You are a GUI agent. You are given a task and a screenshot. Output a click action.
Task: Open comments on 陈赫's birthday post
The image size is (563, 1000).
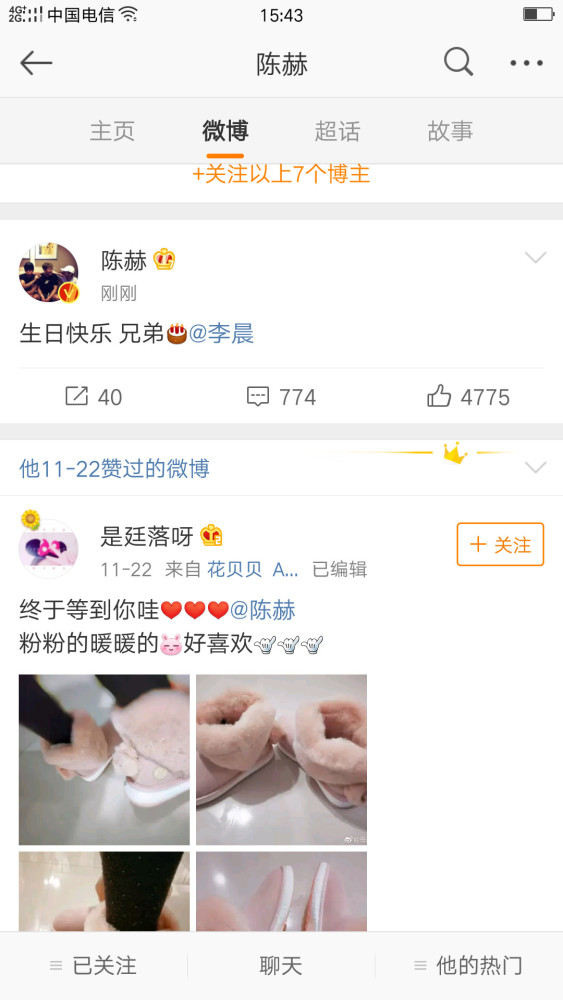(x=281, y=397)
